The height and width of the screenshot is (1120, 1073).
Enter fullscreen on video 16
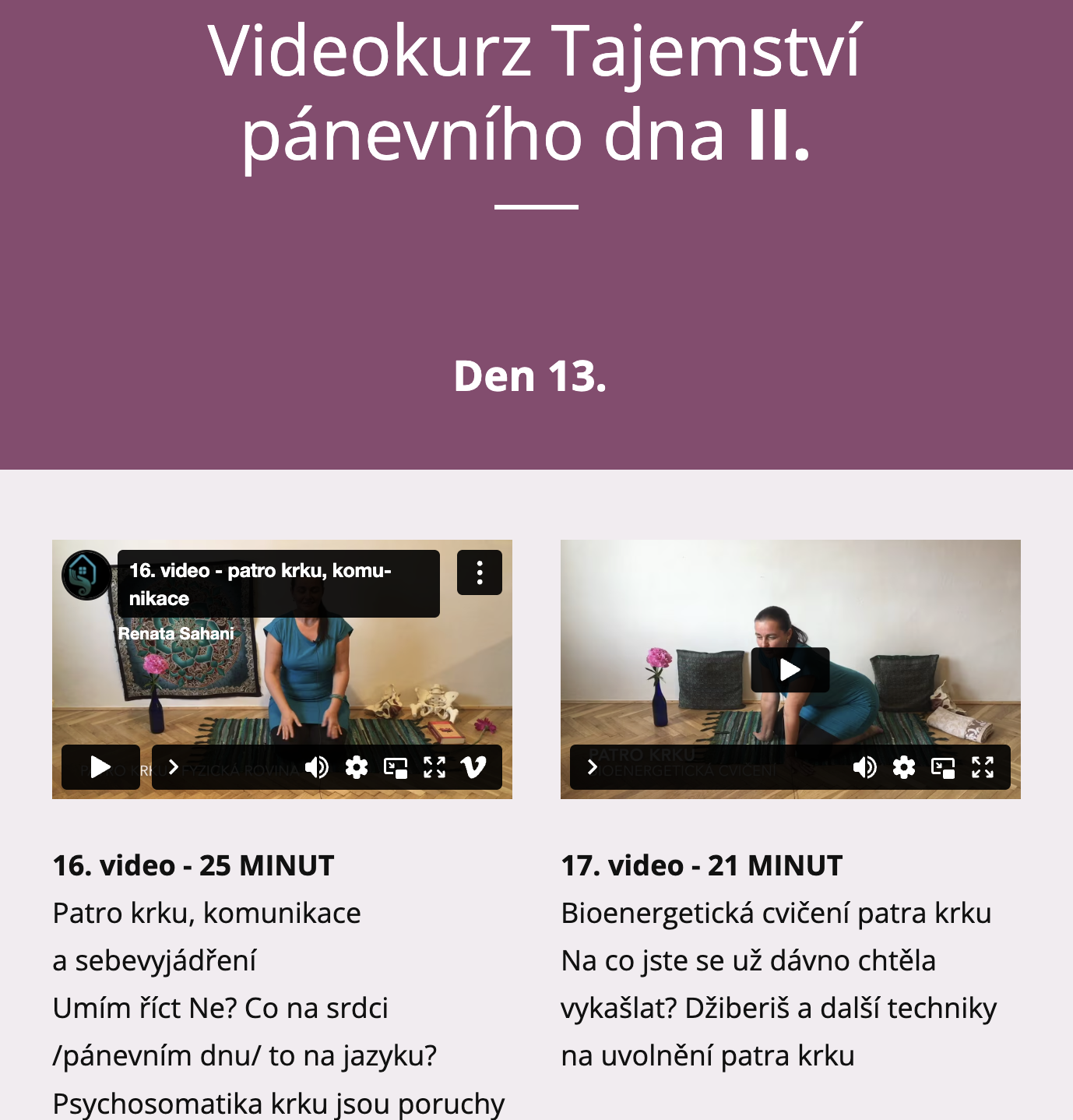click(x=434, y=767)
